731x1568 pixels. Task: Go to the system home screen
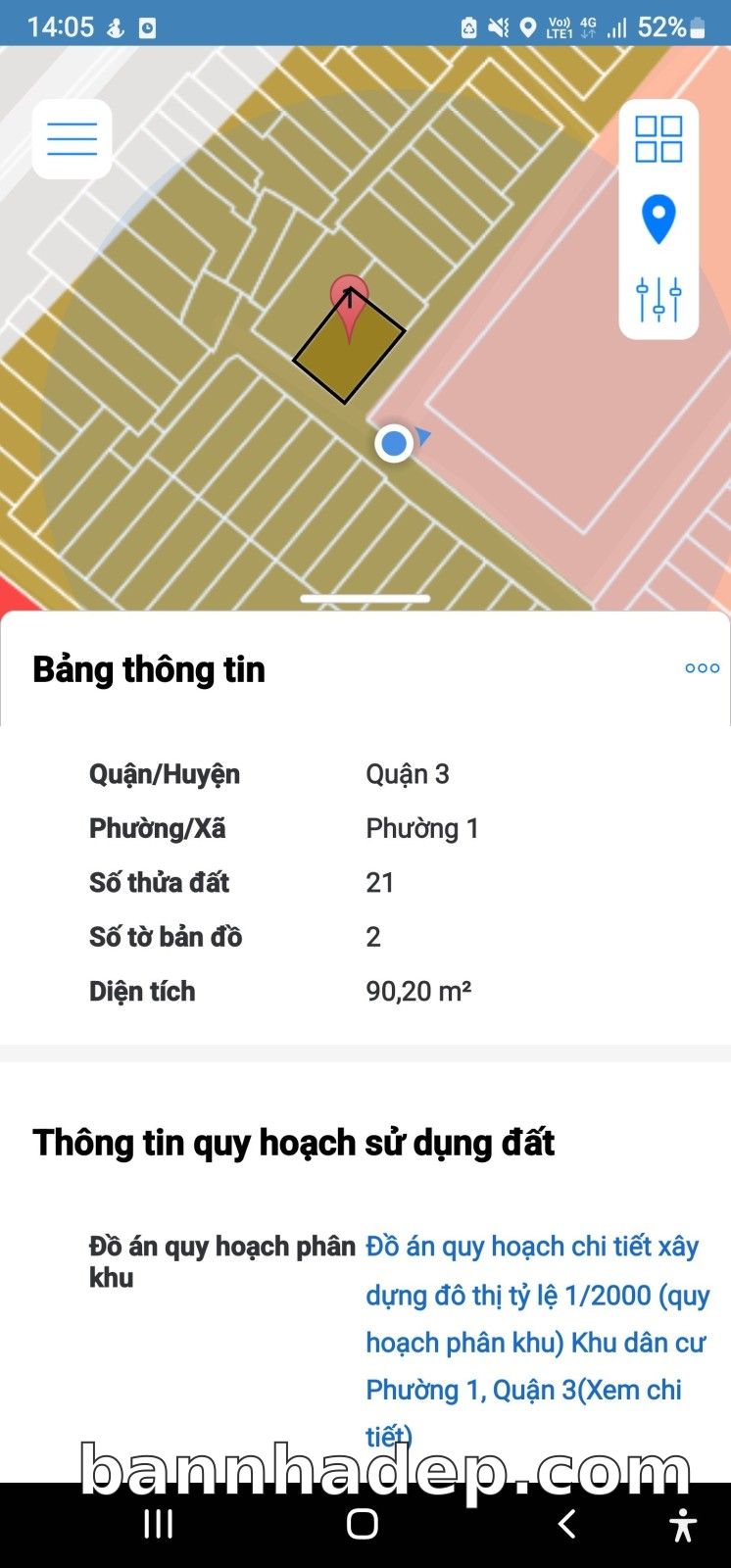tap(363, 1524)
